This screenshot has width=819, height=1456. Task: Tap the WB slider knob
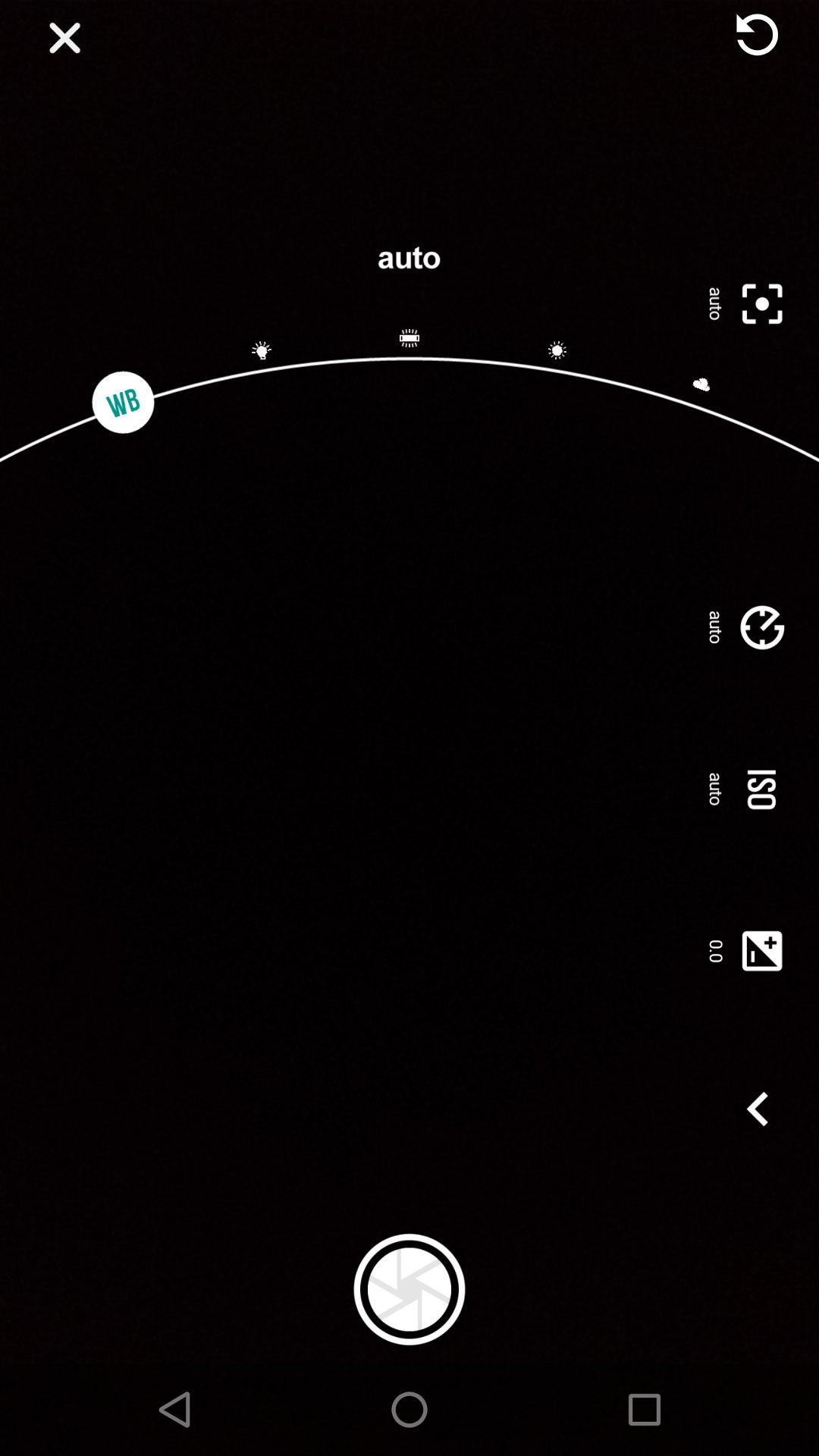(x=123, y=402)
